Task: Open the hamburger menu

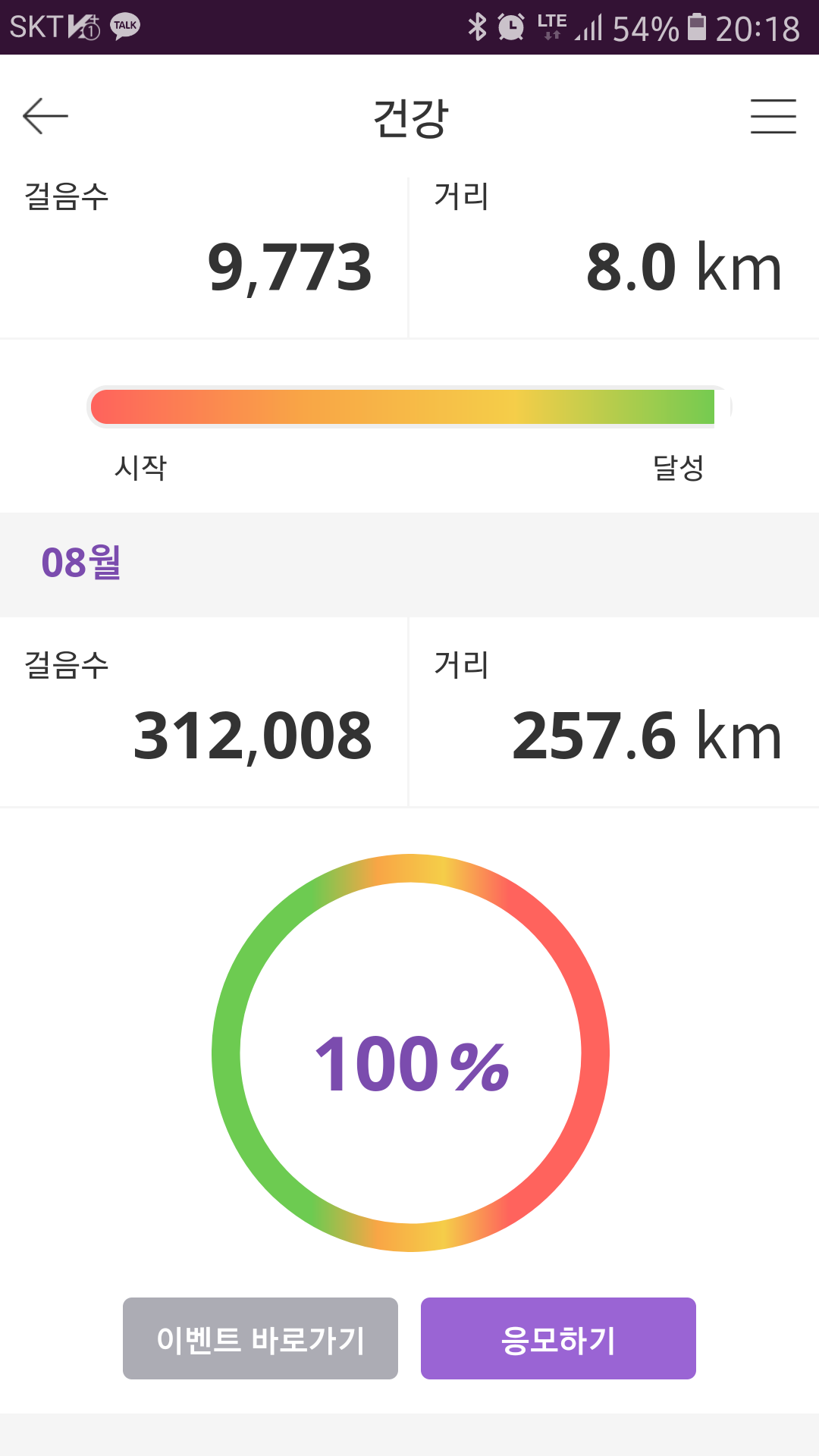Action: (773, 116)
